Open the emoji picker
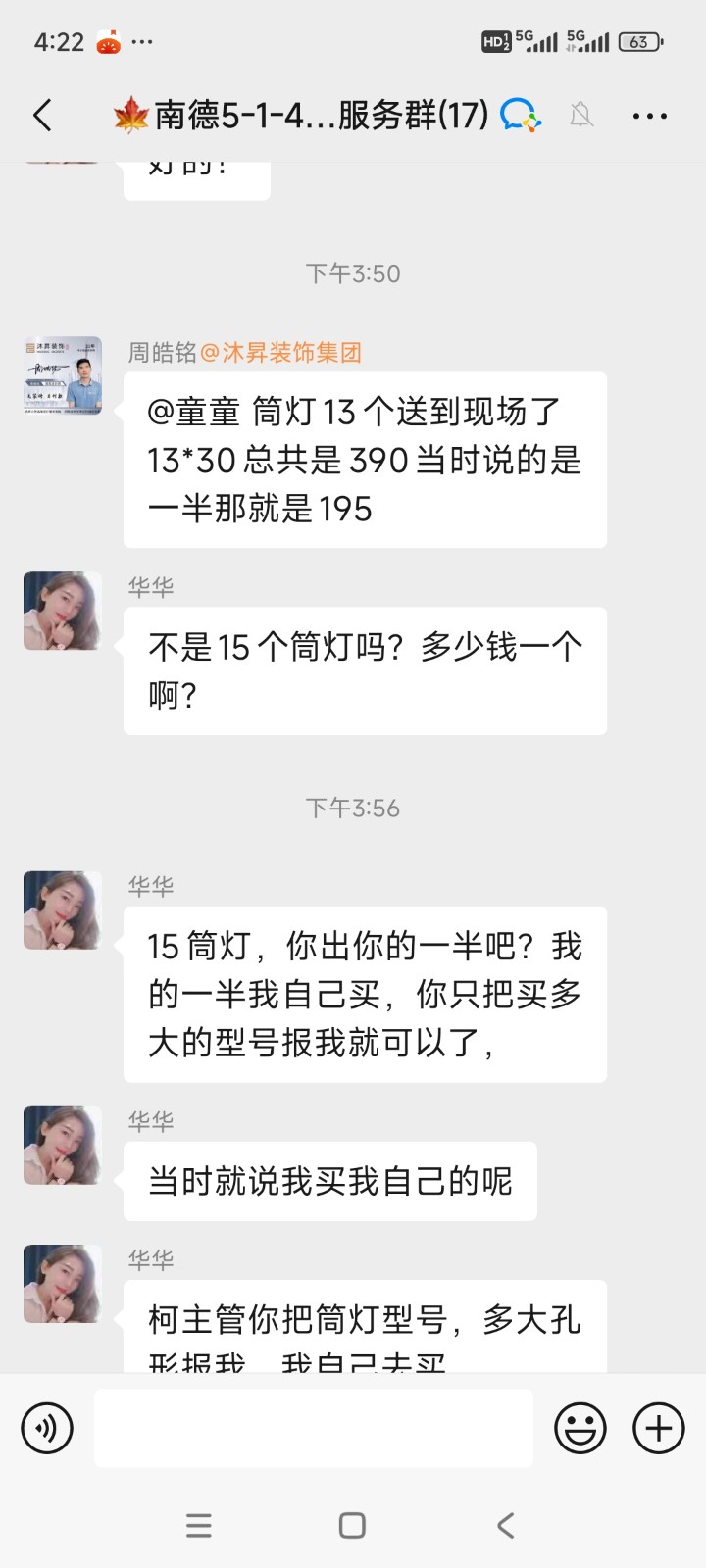This screenshot has height=1568, width=706. 580,1428
